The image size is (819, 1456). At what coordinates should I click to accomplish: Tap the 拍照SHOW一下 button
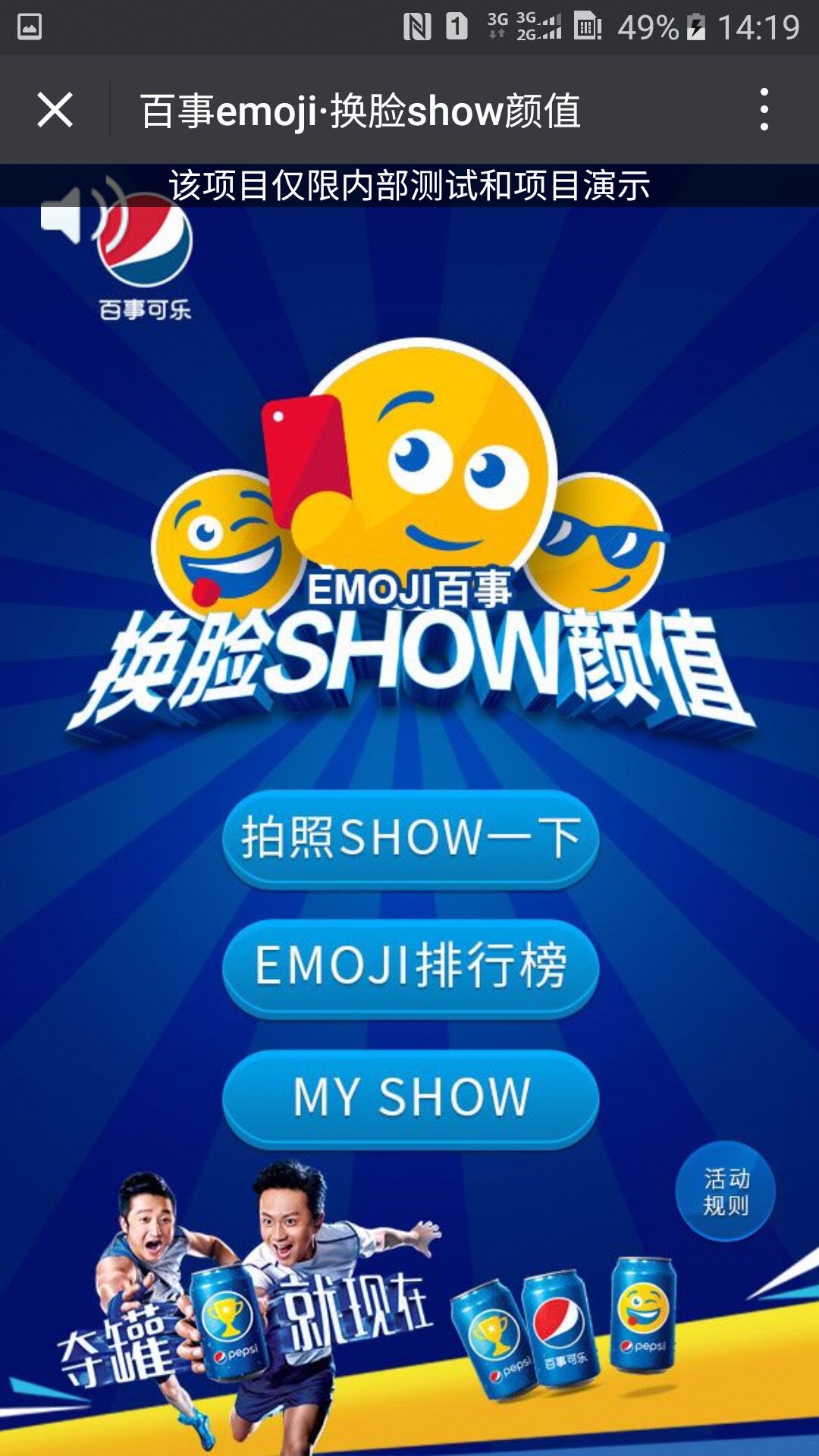point(410,839)
